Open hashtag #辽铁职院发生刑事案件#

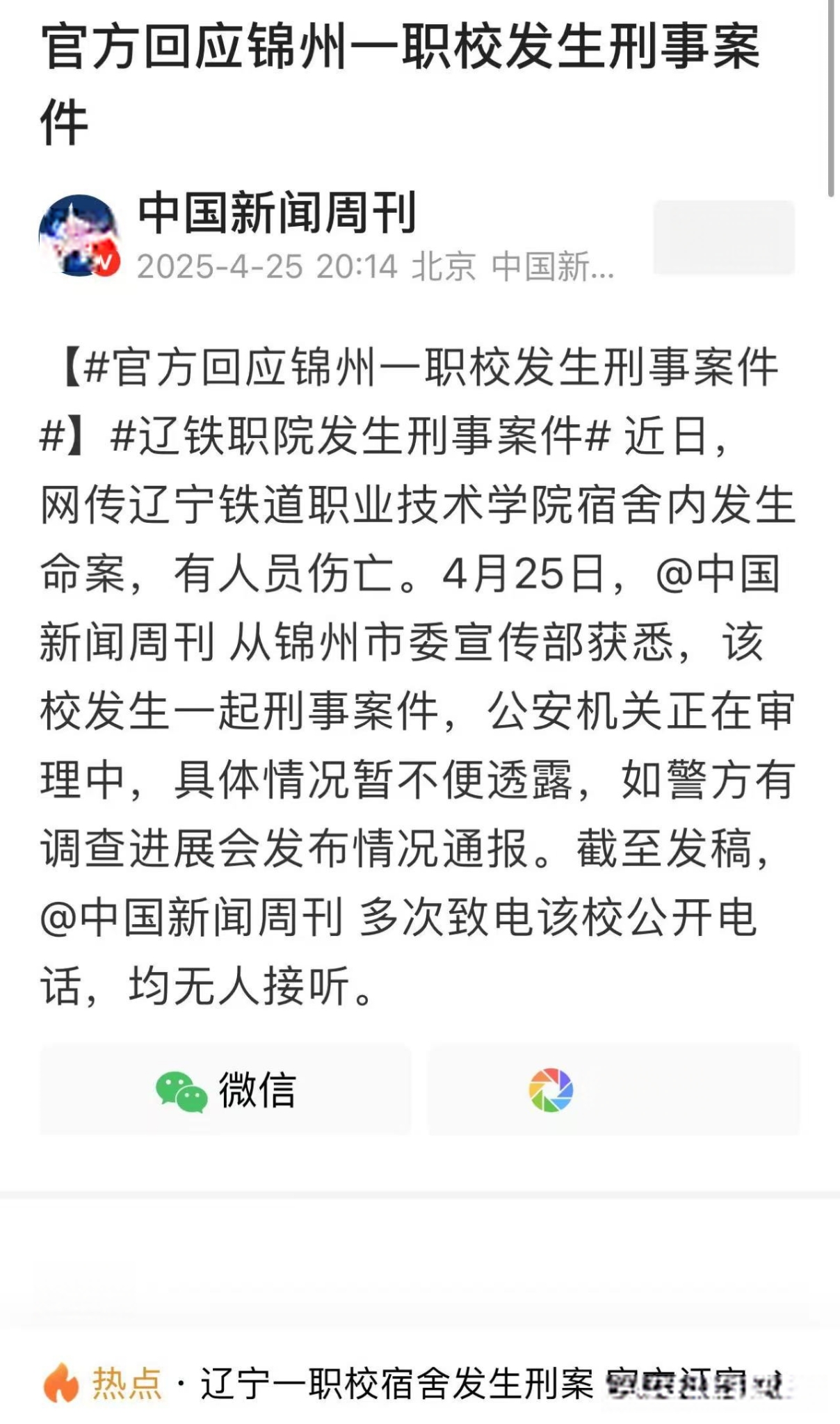(360, 436)
